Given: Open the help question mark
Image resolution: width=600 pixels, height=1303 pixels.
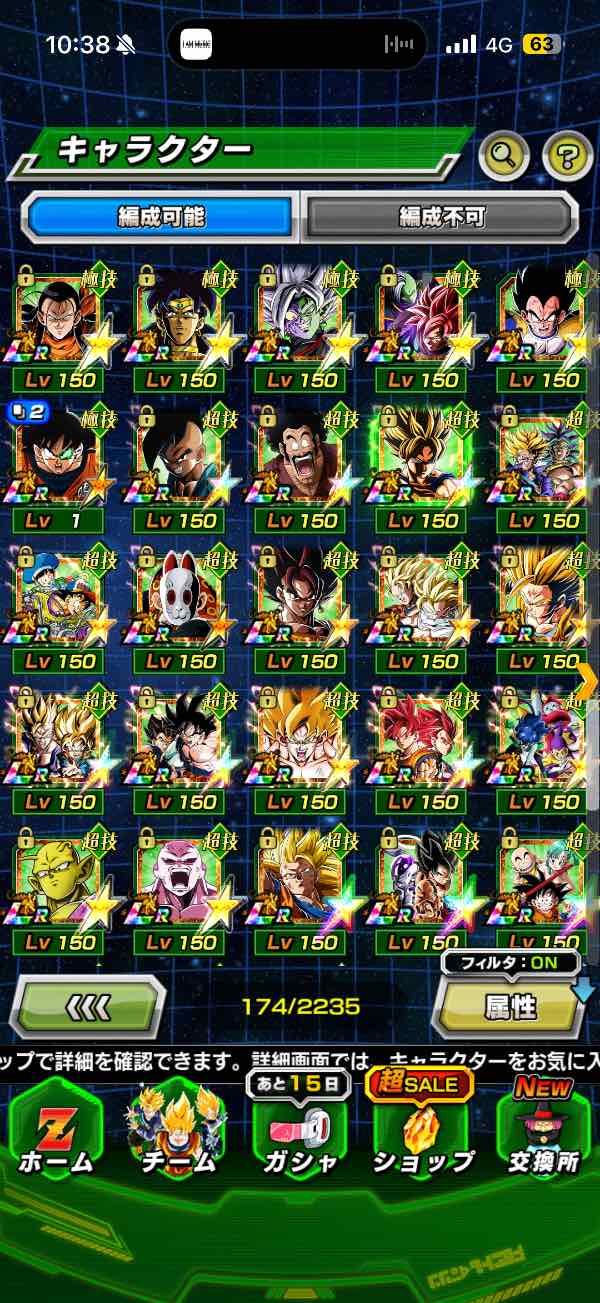Looking at the screenshot, I should 567,155.
